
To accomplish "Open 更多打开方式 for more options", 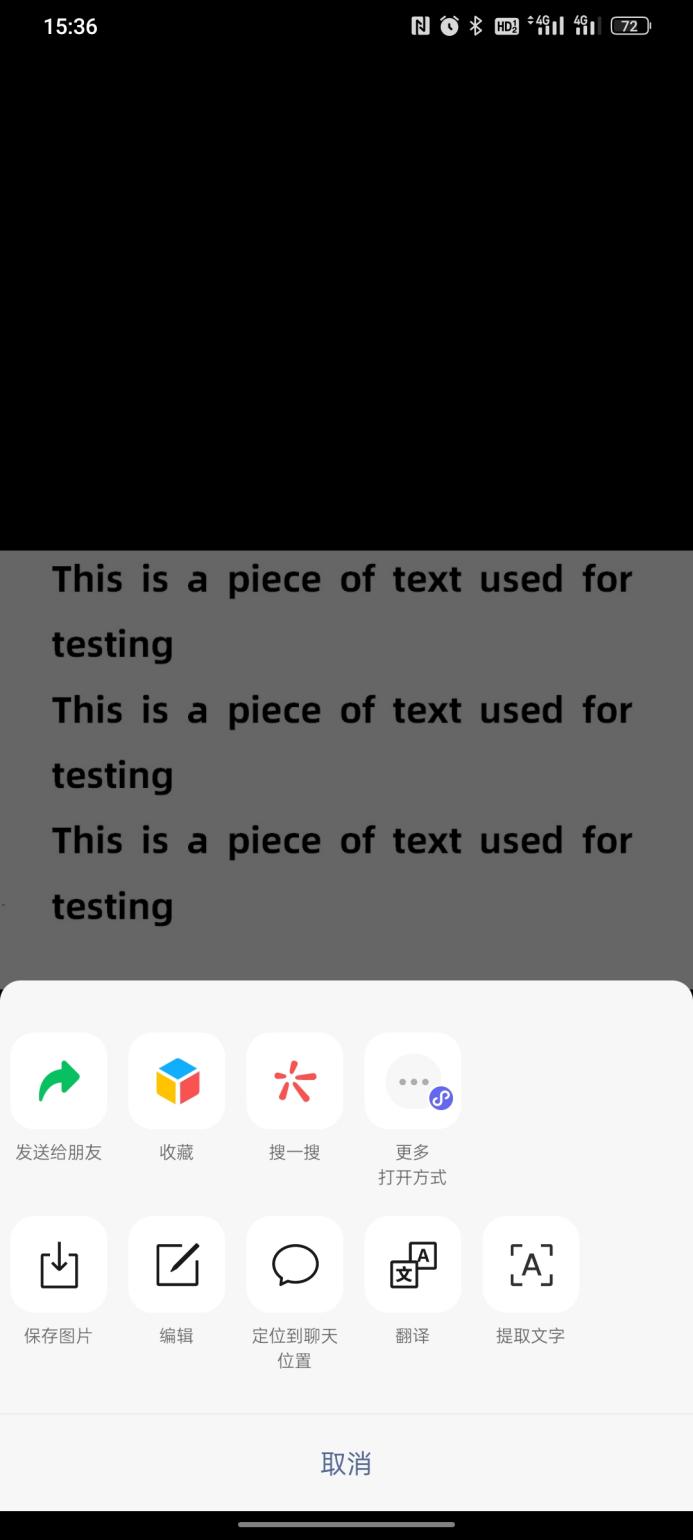I will [413, 1081].
